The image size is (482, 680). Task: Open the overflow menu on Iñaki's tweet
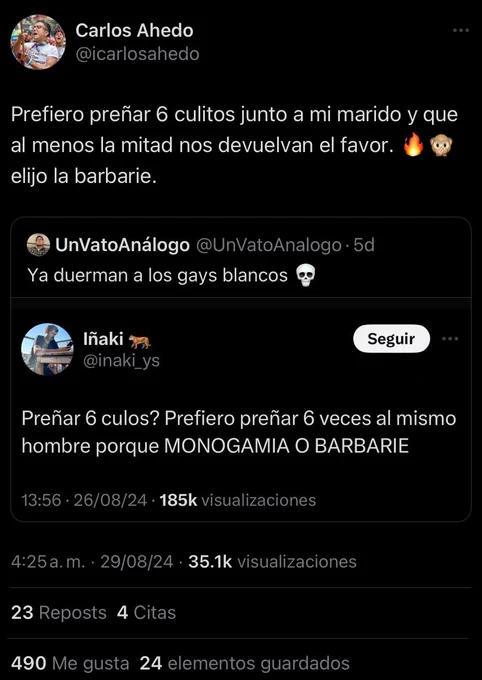[x=450, y=339]
